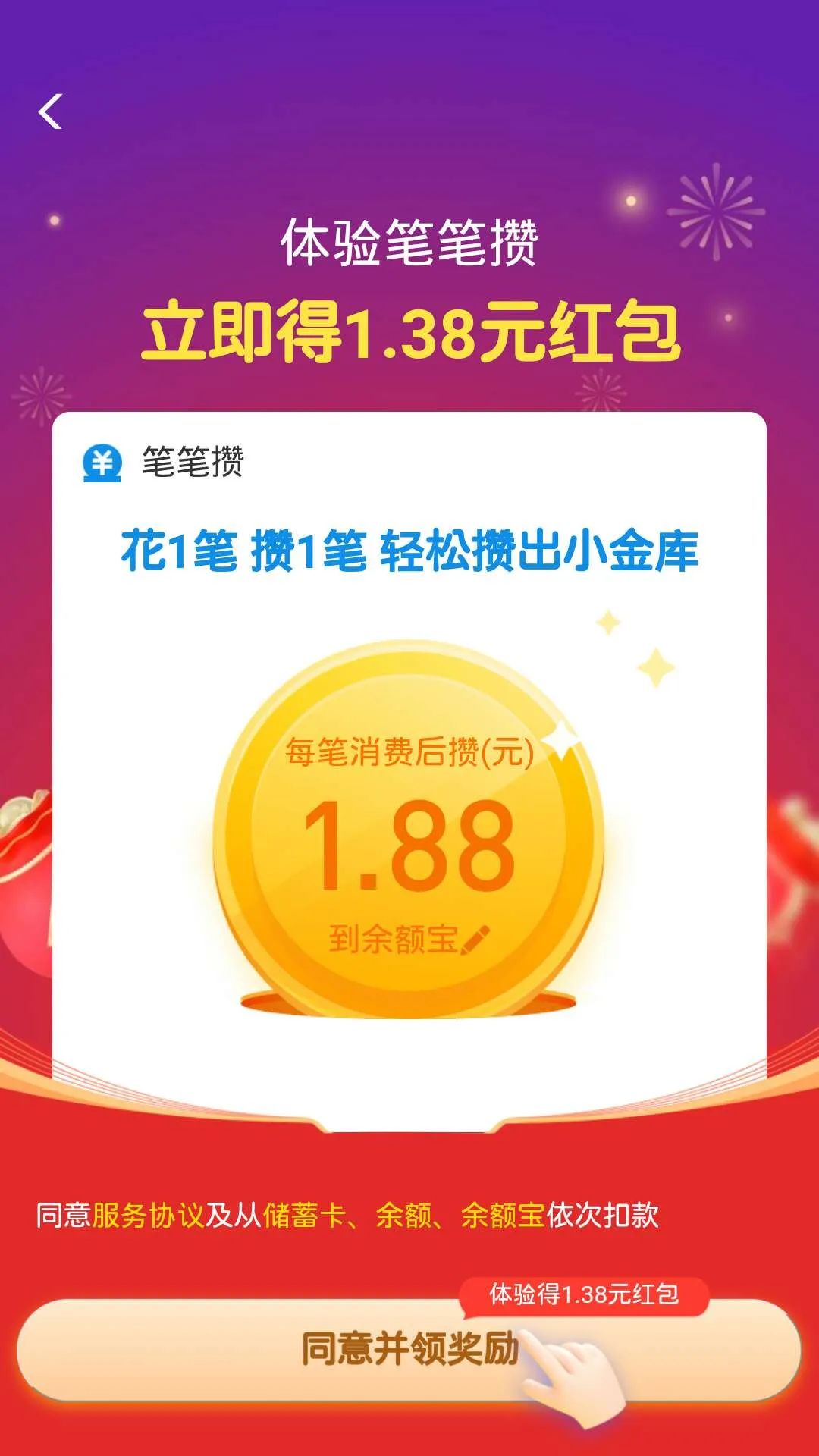This screenshot has height=1456, width=819.
Task: Open the 余额宝 deduction link
Action: coord(503,1216)
